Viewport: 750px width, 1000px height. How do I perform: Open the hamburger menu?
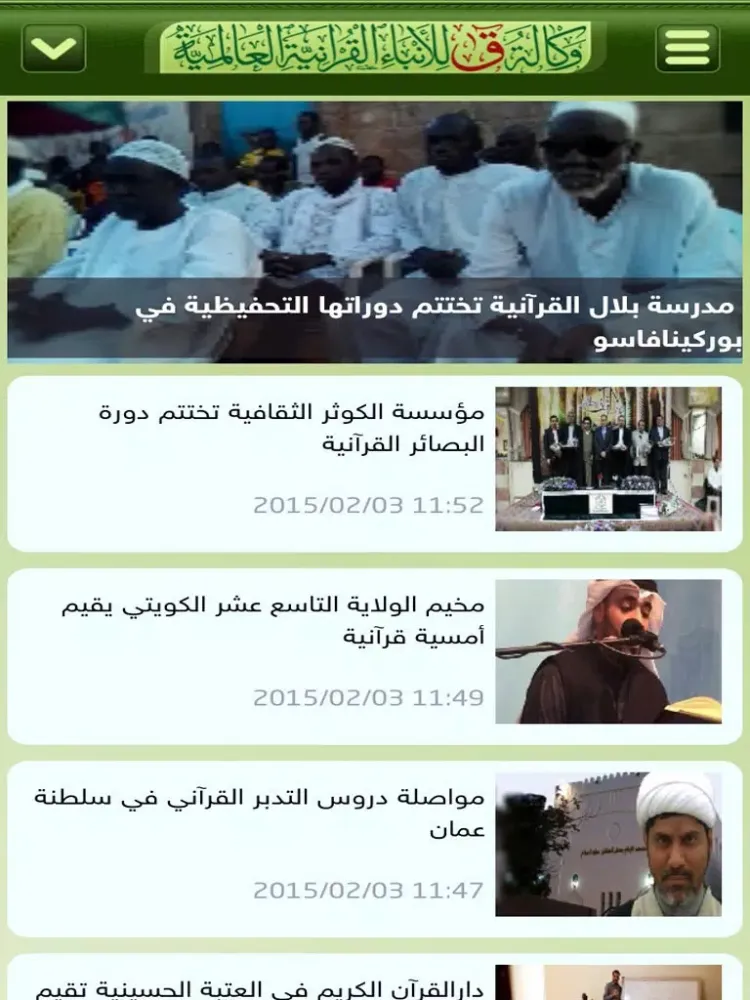pos(687,48)
